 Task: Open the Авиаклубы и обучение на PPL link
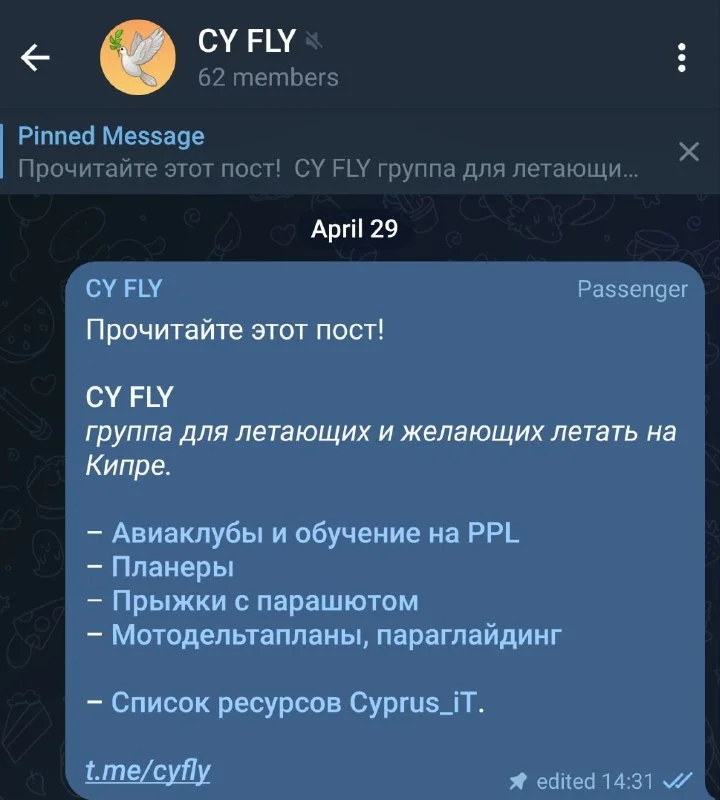coord(315,533)
